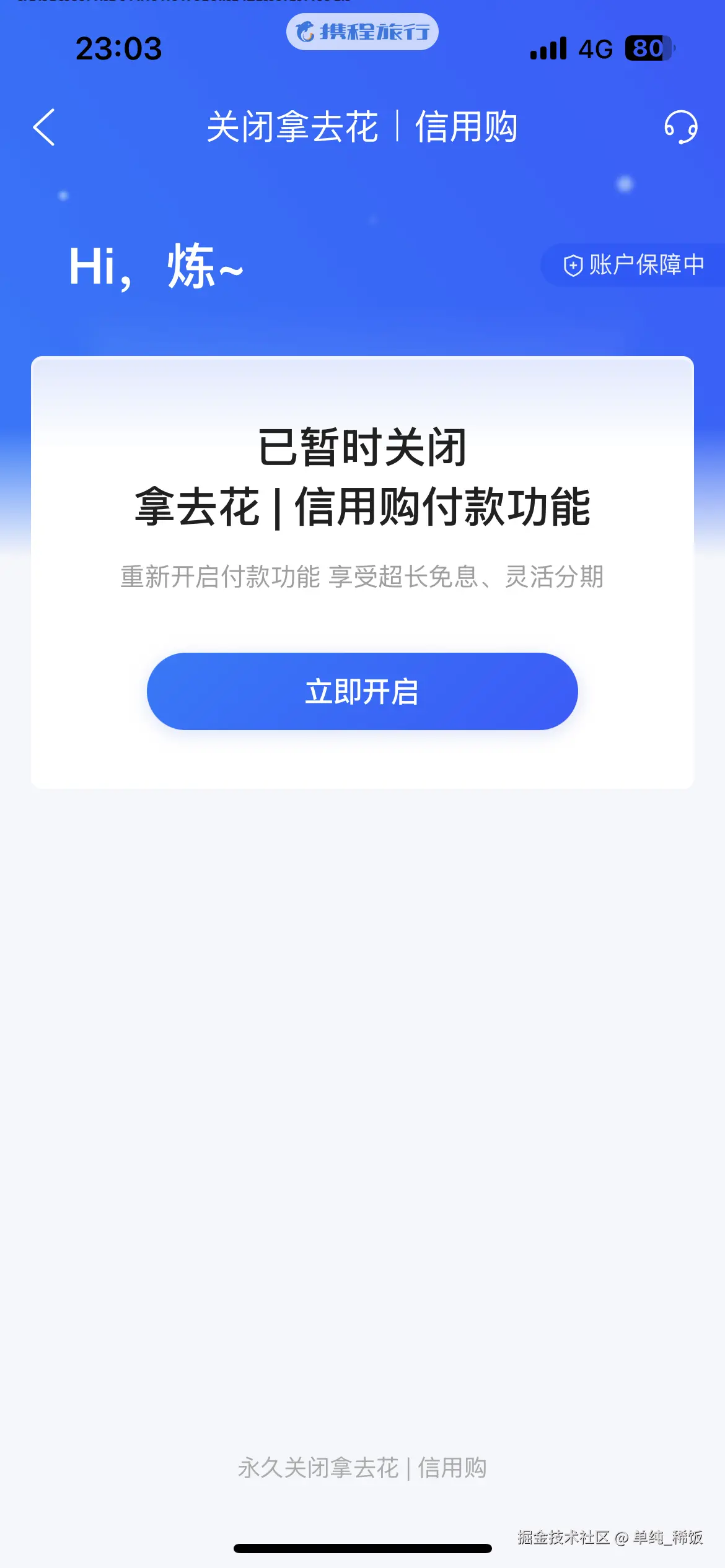Tap the title 关闭拿去花|信用购
This screenshot has height=1568, width=725.
(362, 128)
